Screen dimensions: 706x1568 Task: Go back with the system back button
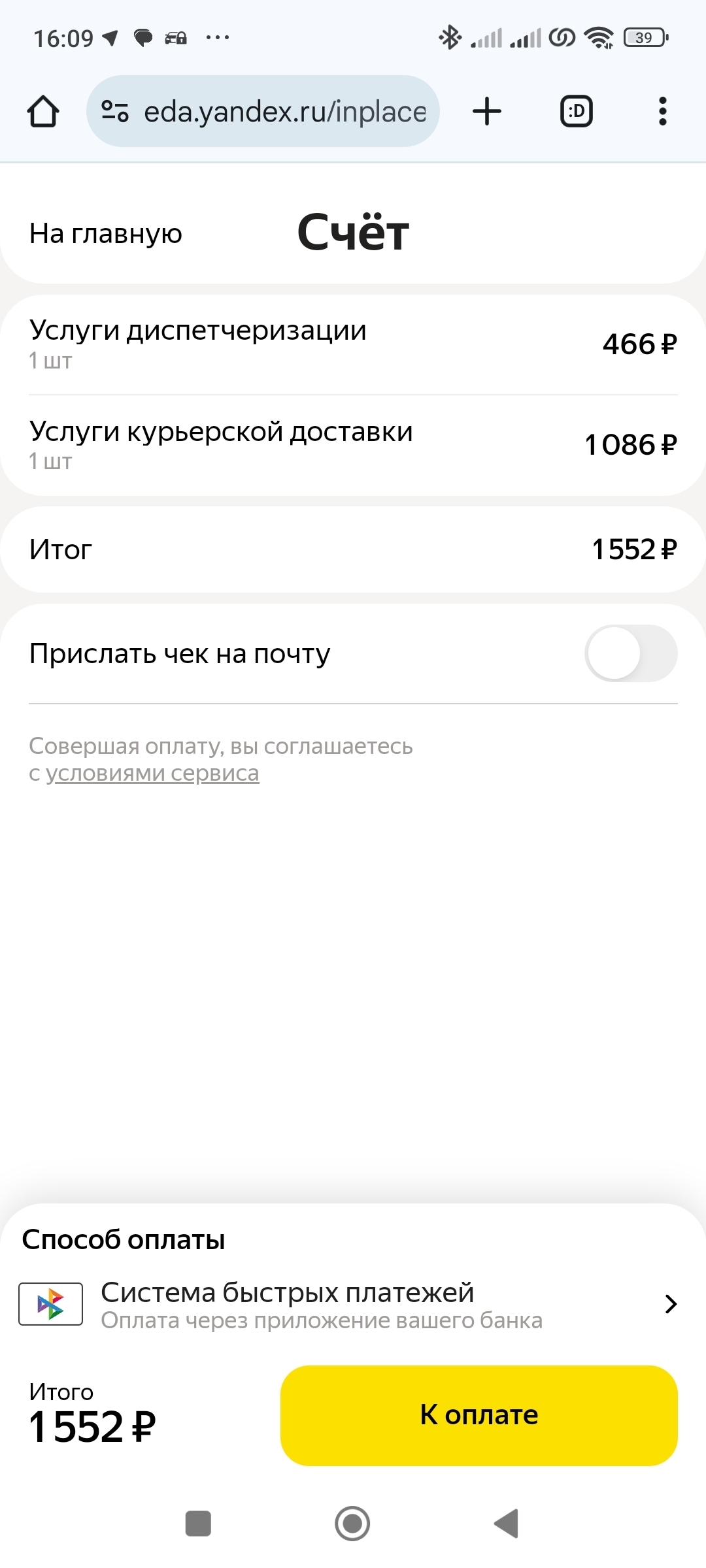507,1524
